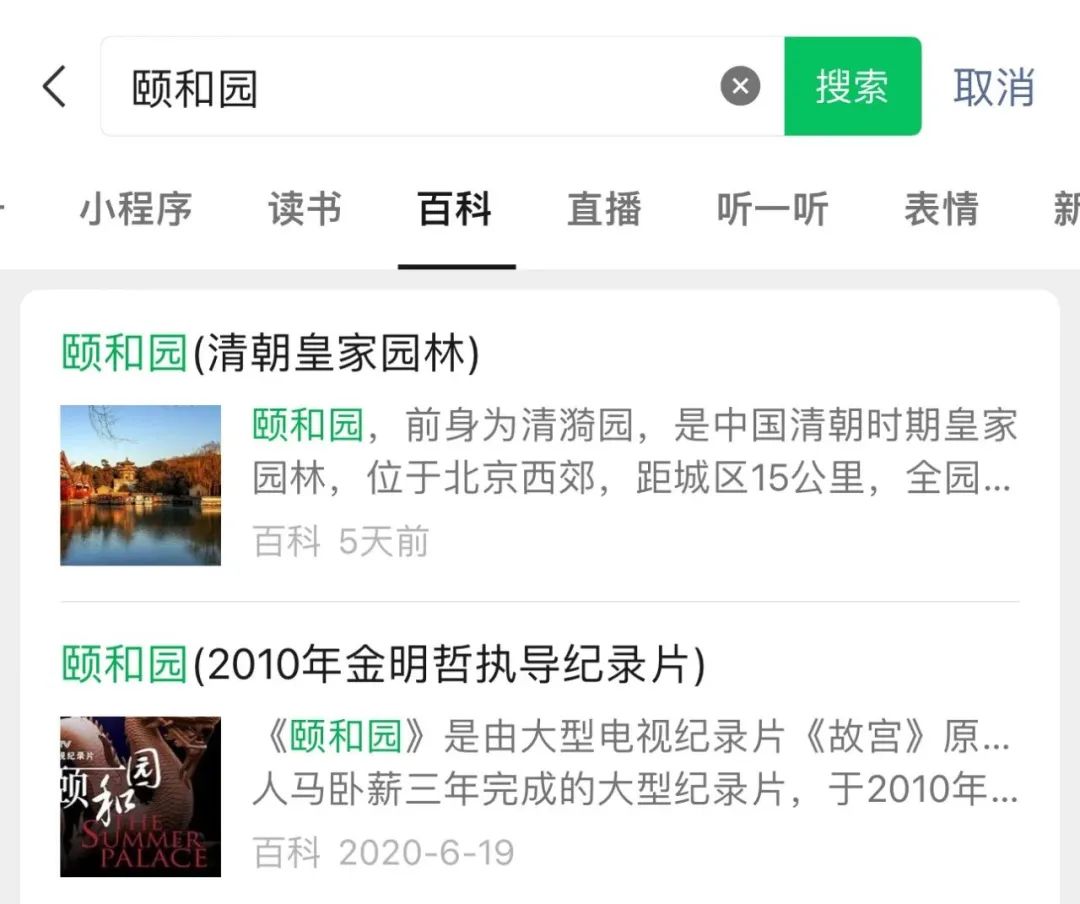1080x904 pixels.
Task: Open the 颐和园(清朝皇家园林) encyclopedia entry
Action: 272,354
